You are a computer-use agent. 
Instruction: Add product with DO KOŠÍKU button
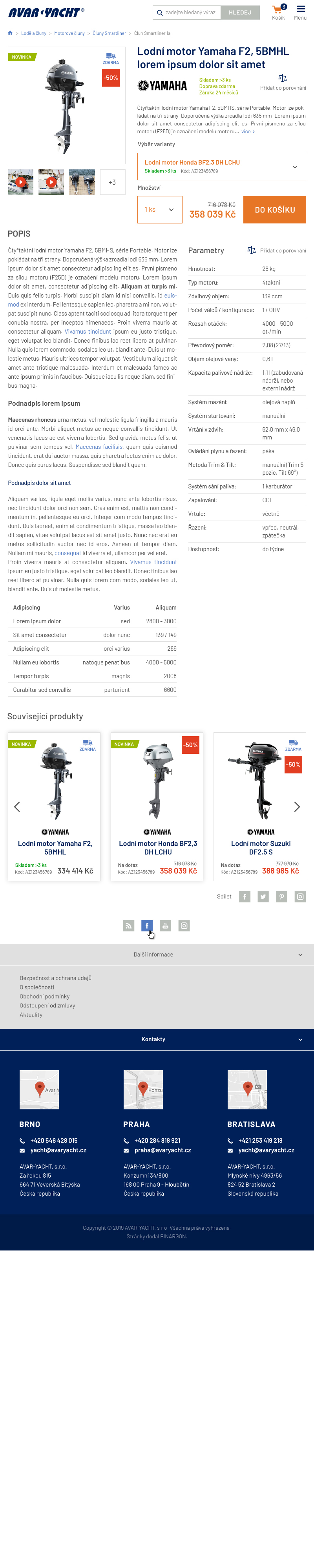[x=274, y=209]
